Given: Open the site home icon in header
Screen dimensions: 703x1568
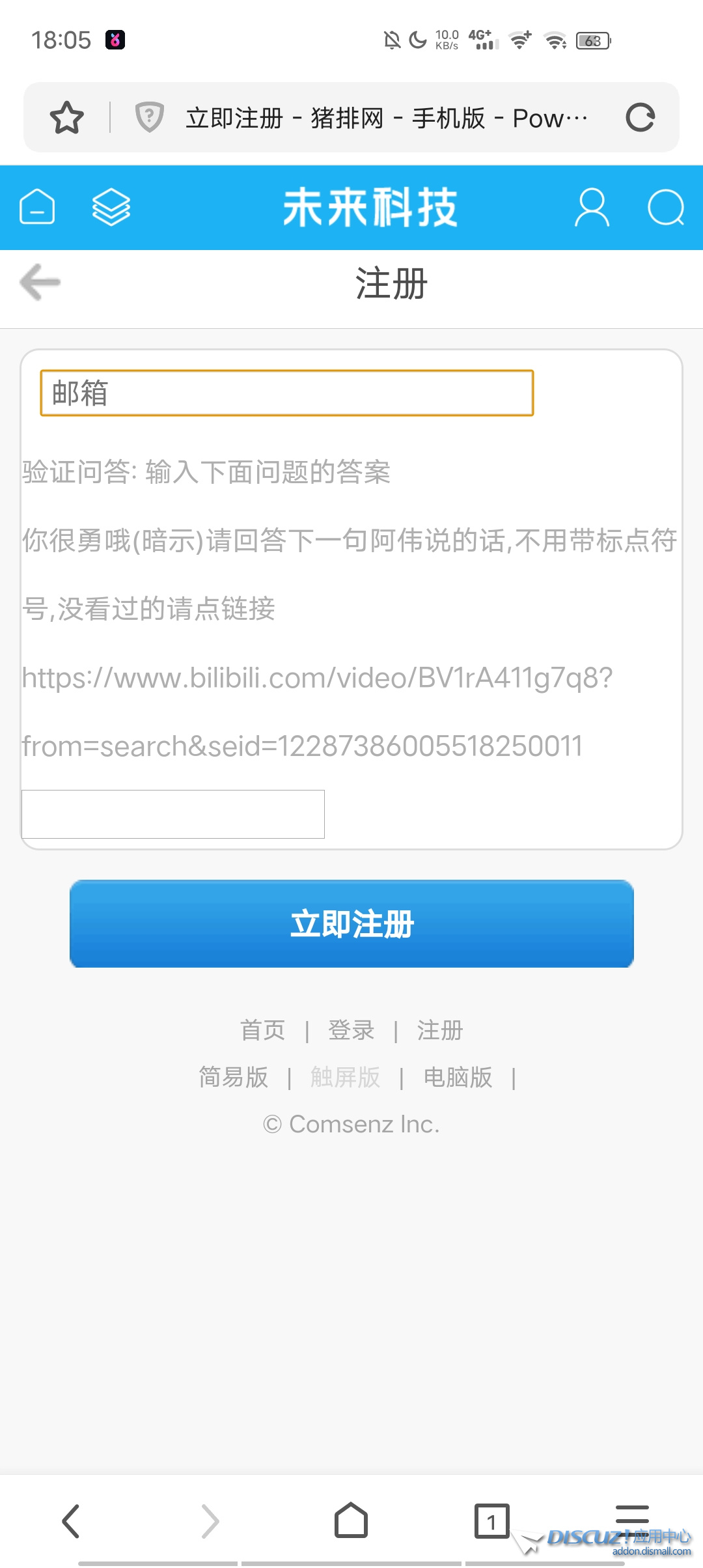Looking at the screenshot, I should pos(37,207).
